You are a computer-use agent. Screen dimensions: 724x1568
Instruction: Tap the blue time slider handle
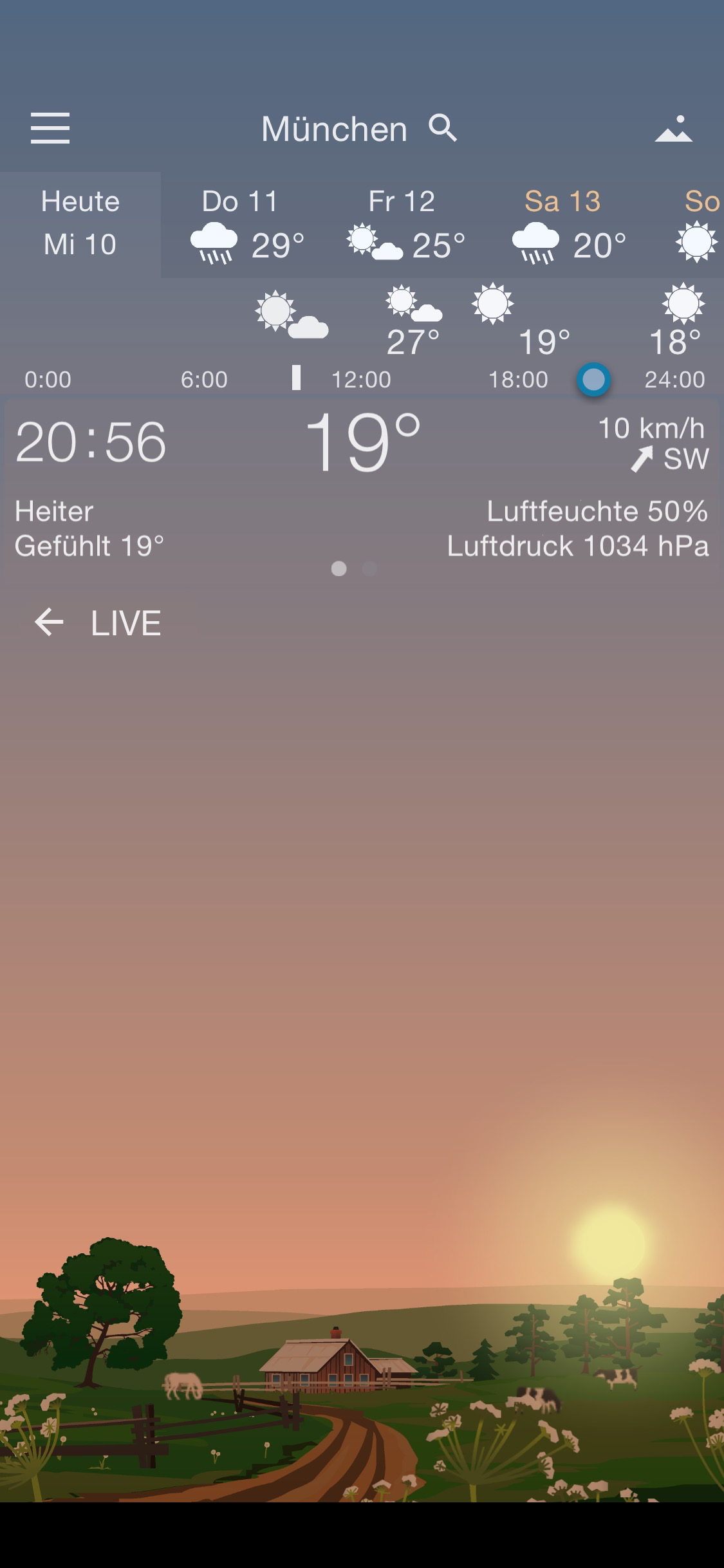(593, 380)
